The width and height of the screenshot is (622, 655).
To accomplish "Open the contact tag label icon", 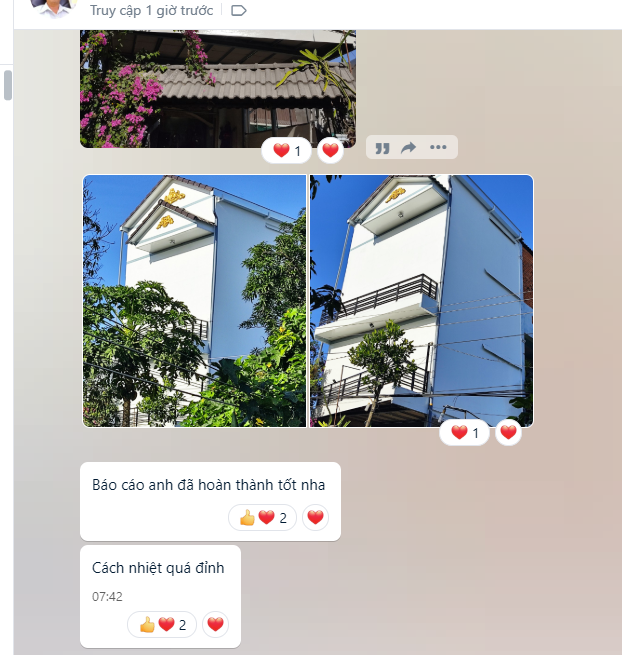I will point(238,10).
